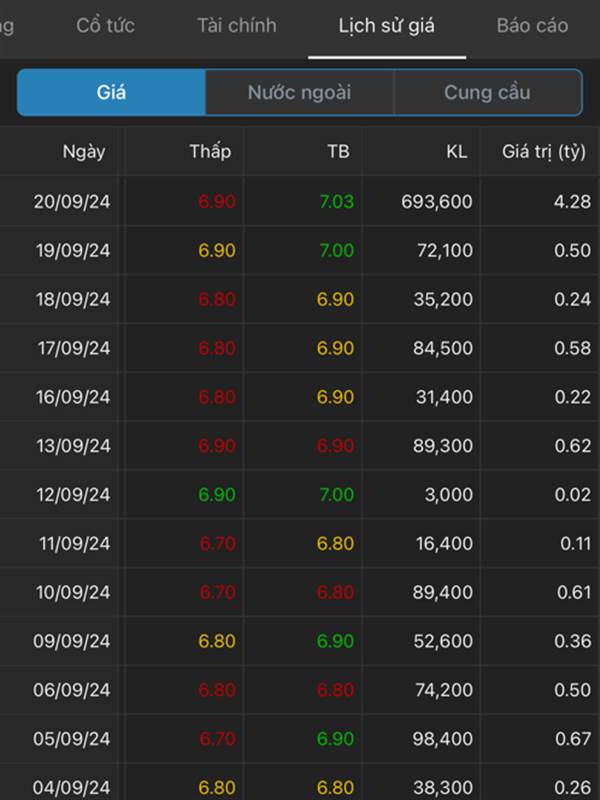Show the Cung cầu segment
Viewport: 600px width, 800px height.
pos(487,93)
